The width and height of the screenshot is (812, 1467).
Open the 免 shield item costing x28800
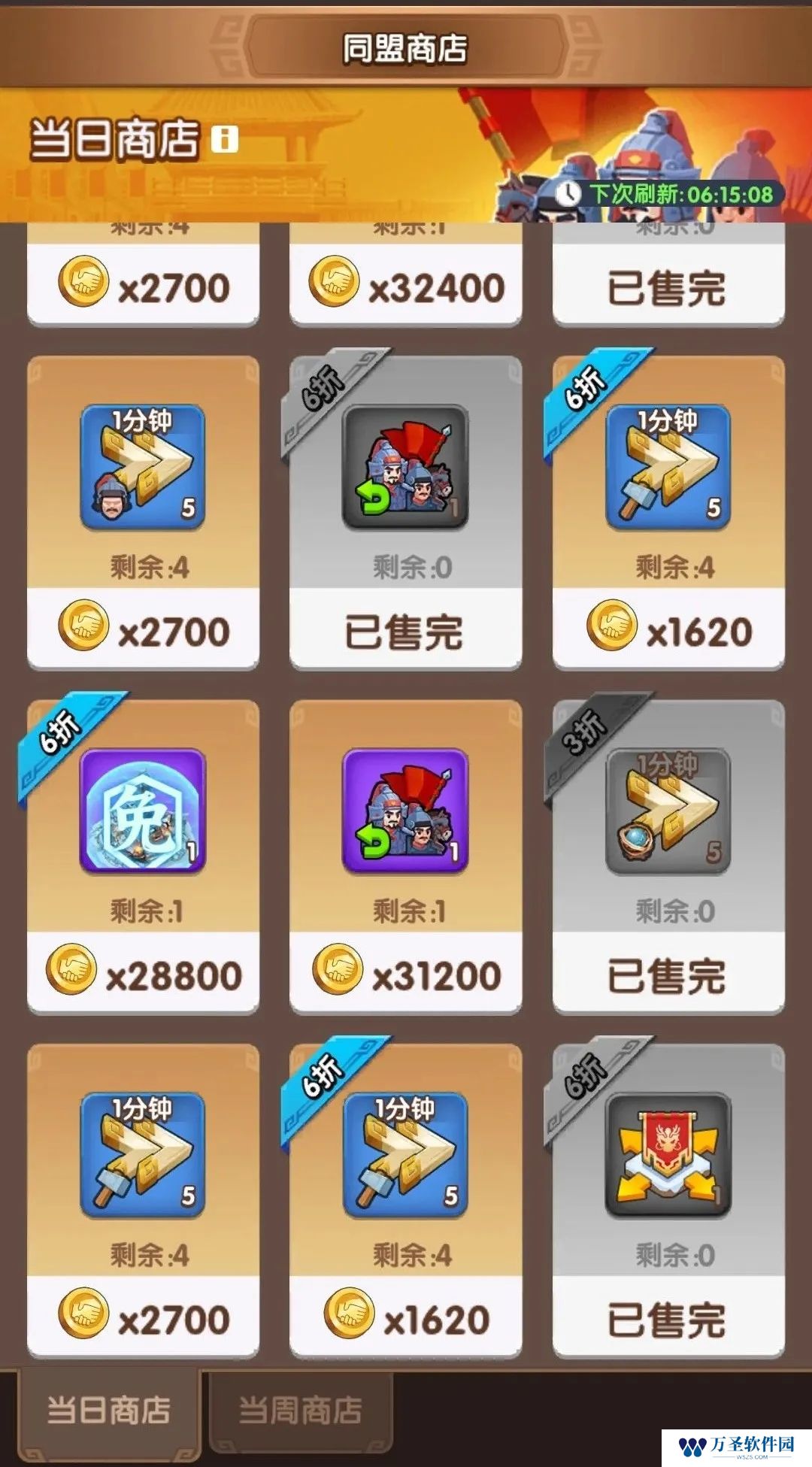pyautogui.click(x=143, y=857)
